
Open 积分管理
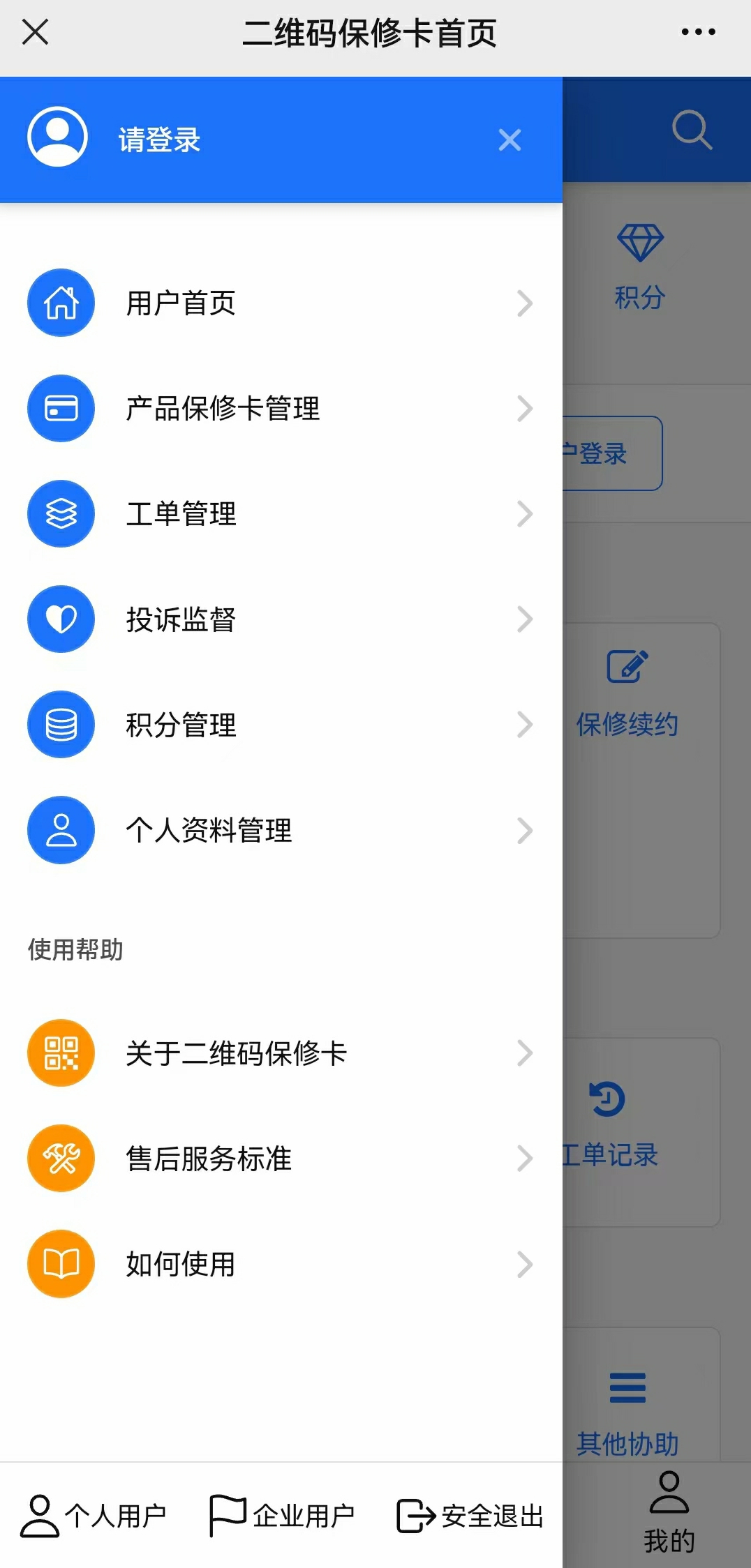point(279,725)
